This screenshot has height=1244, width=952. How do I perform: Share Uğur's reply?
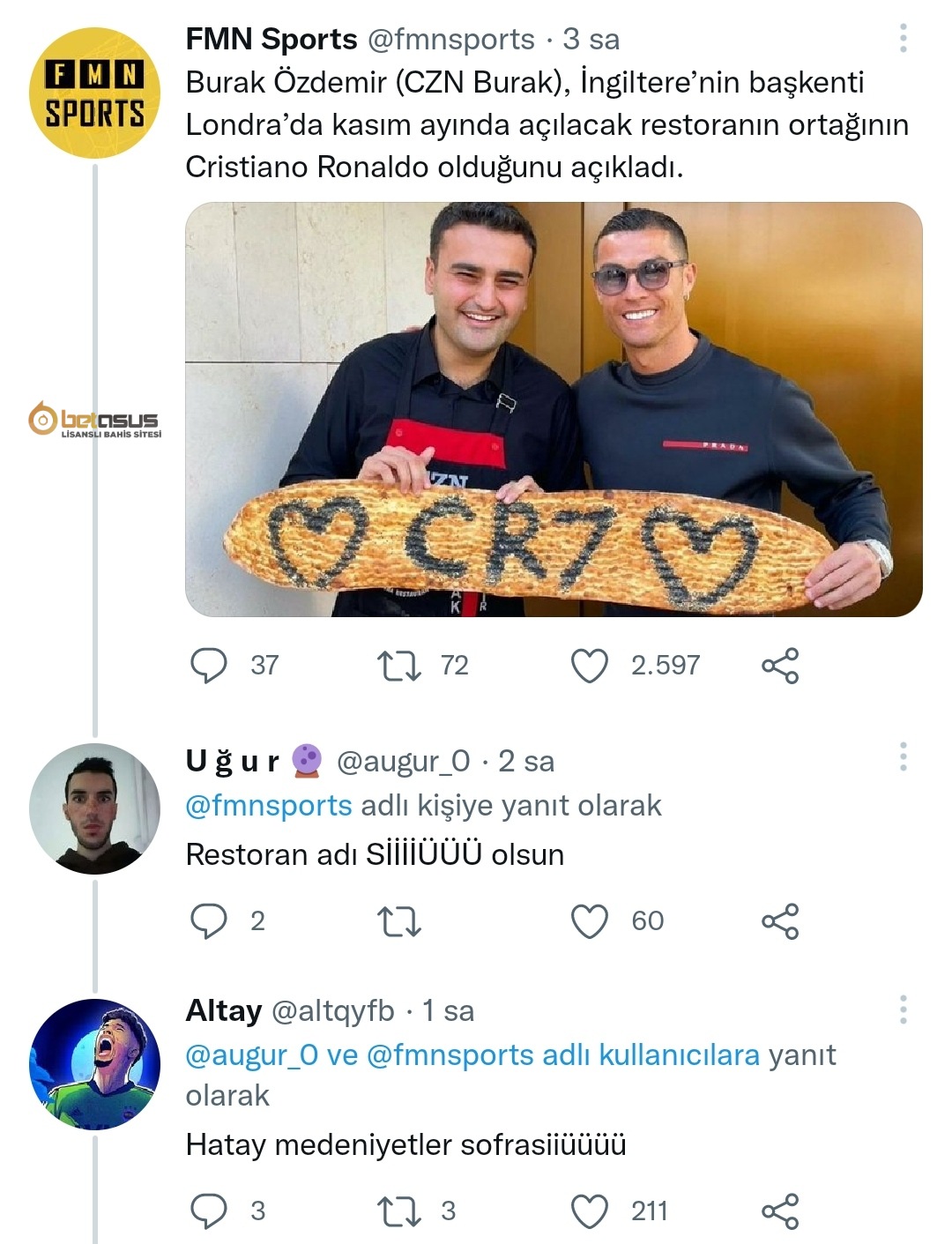pyautogui.click(x=780, y=921)
